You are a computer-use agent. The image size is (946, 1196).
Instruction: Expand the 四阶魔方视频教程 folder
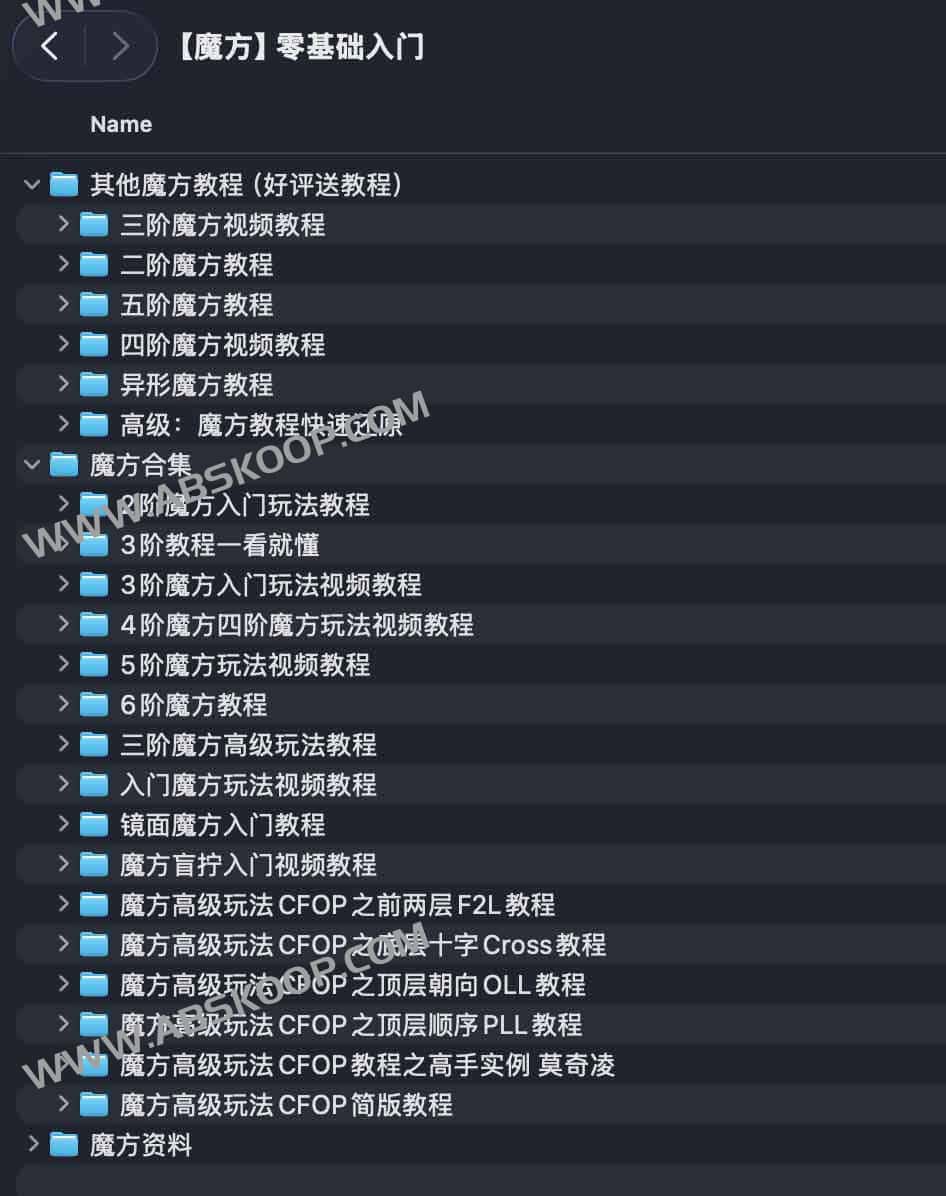click(x=63, y=344)
